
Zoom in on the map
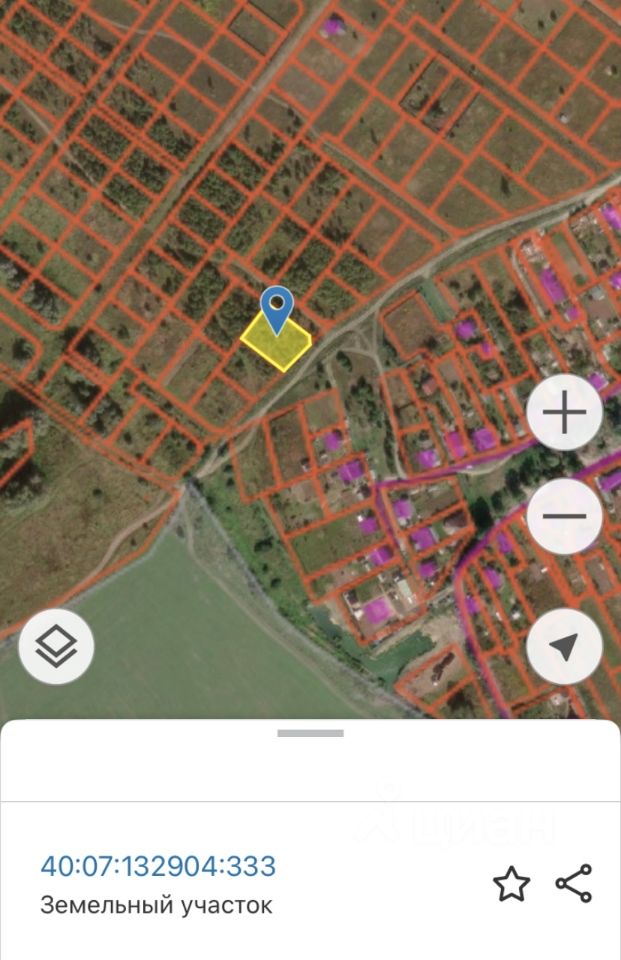click(564, 413)
